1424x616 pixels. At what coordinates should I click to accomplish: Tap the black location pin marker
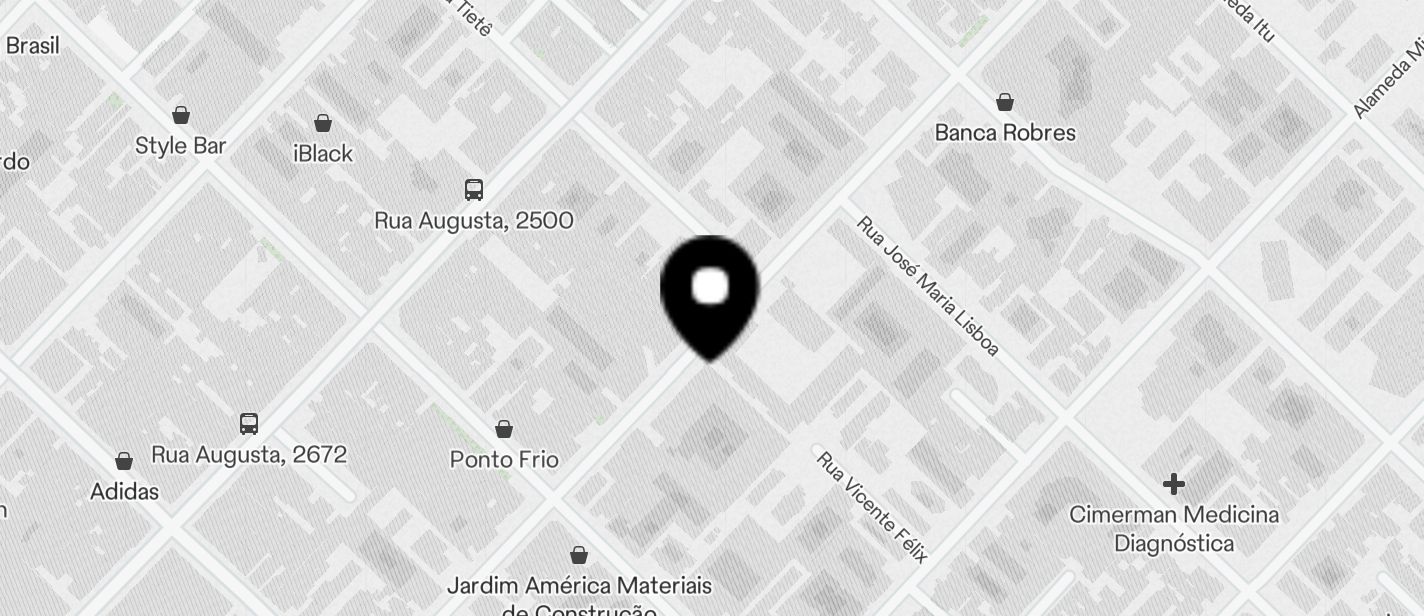click(710, 292)
